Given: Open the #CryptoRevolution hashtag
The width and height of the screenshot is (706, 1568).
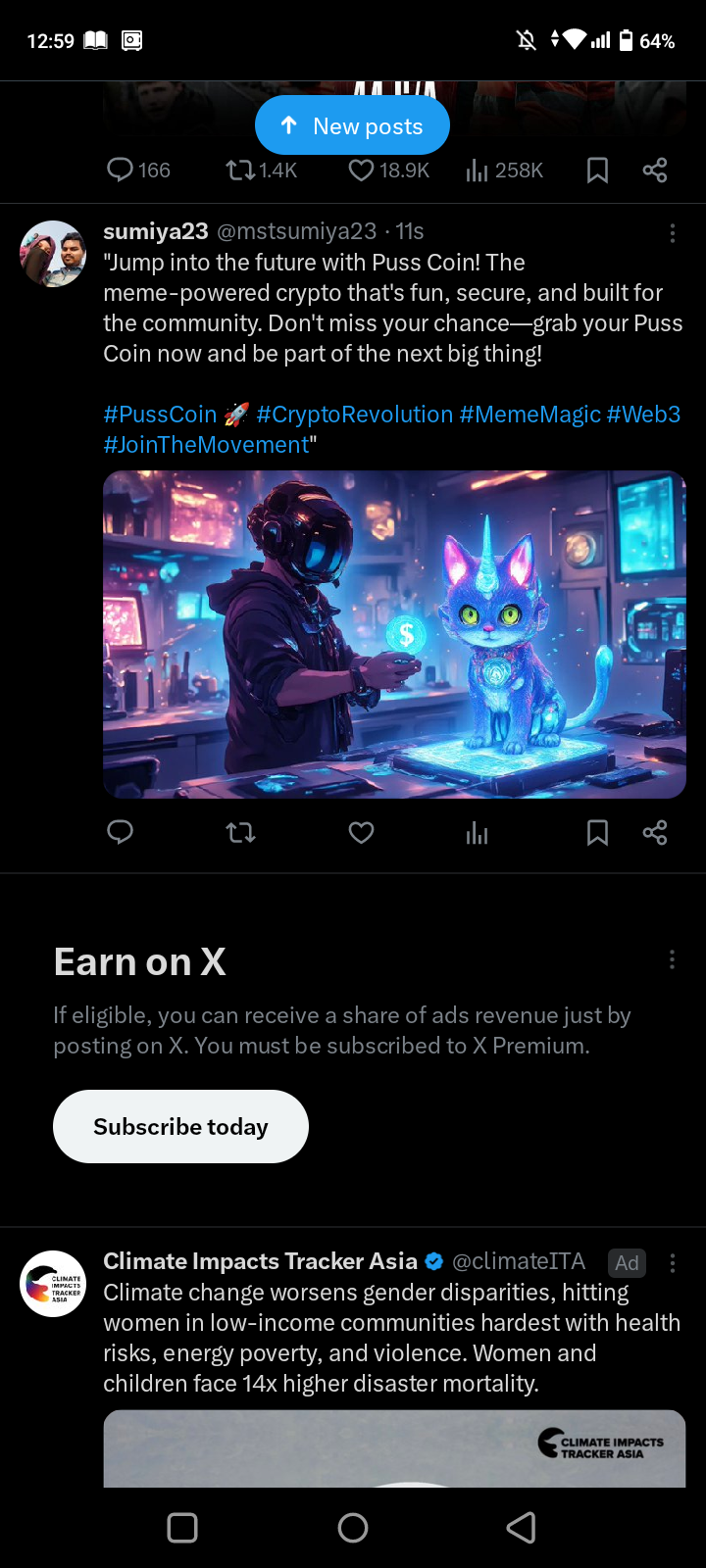Looking at the screenshot, I should 354,415.
